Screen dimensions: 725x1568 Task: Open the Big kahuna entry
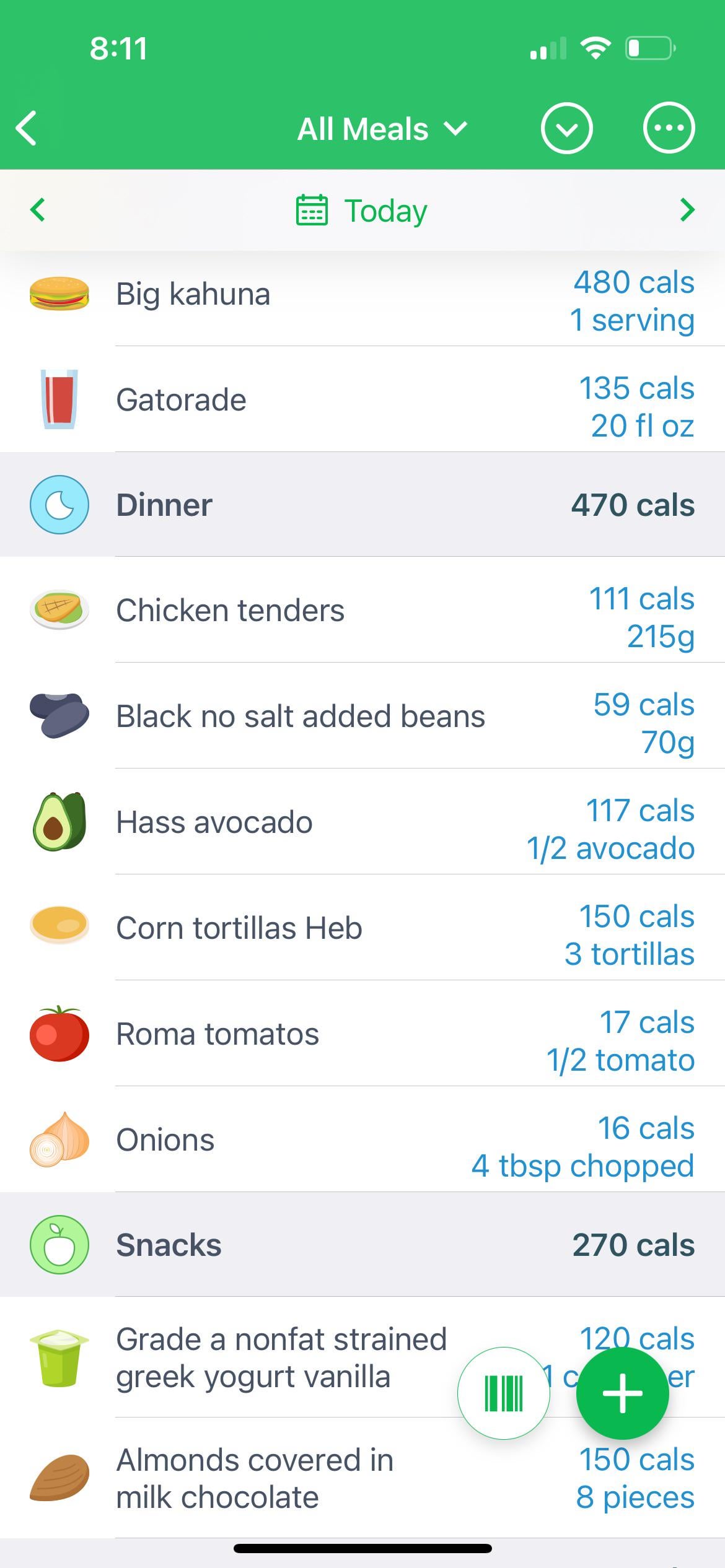pos(362,294)
